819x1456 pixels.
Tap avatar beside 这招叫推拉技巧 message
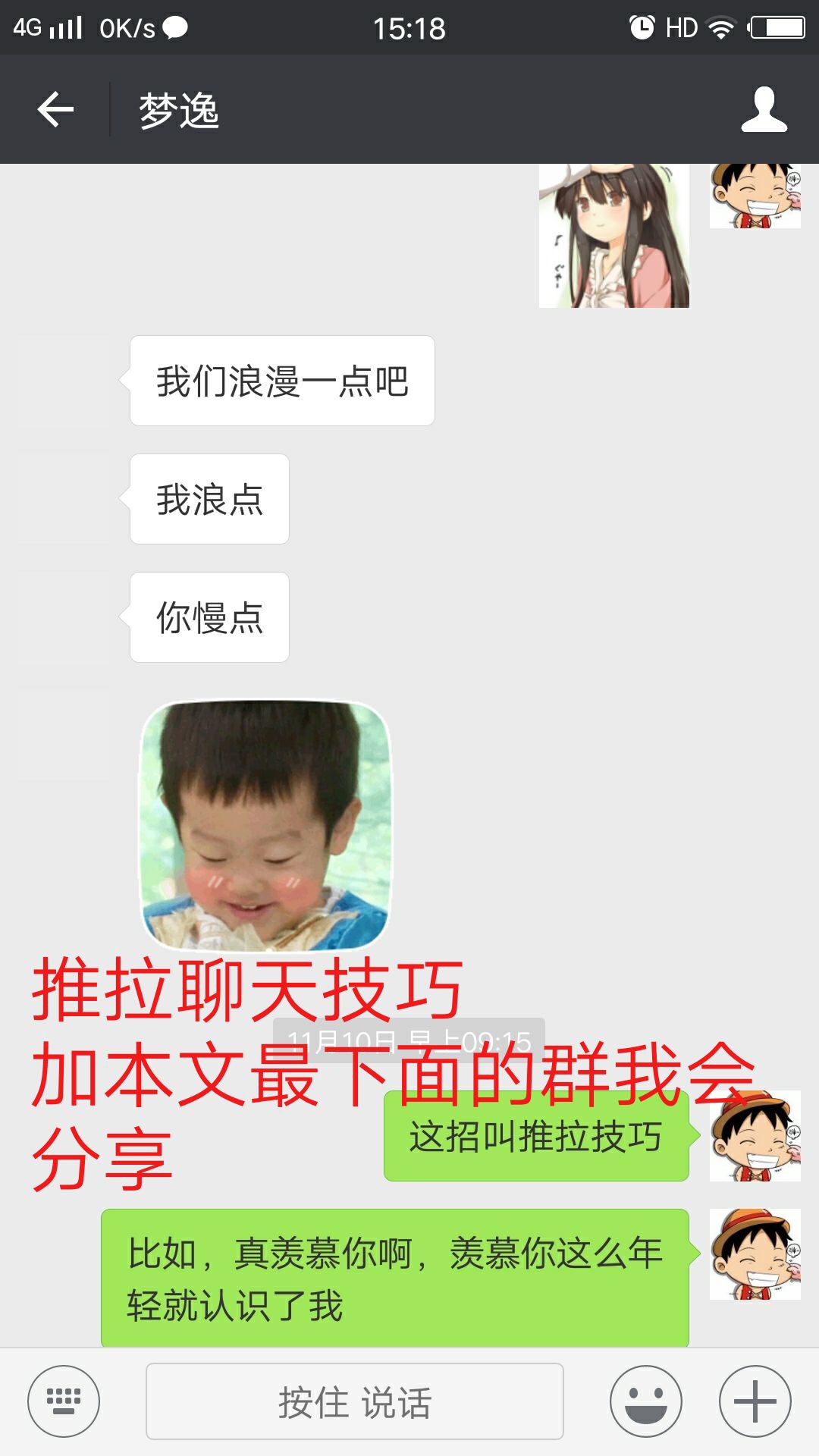coord(755,1136)
